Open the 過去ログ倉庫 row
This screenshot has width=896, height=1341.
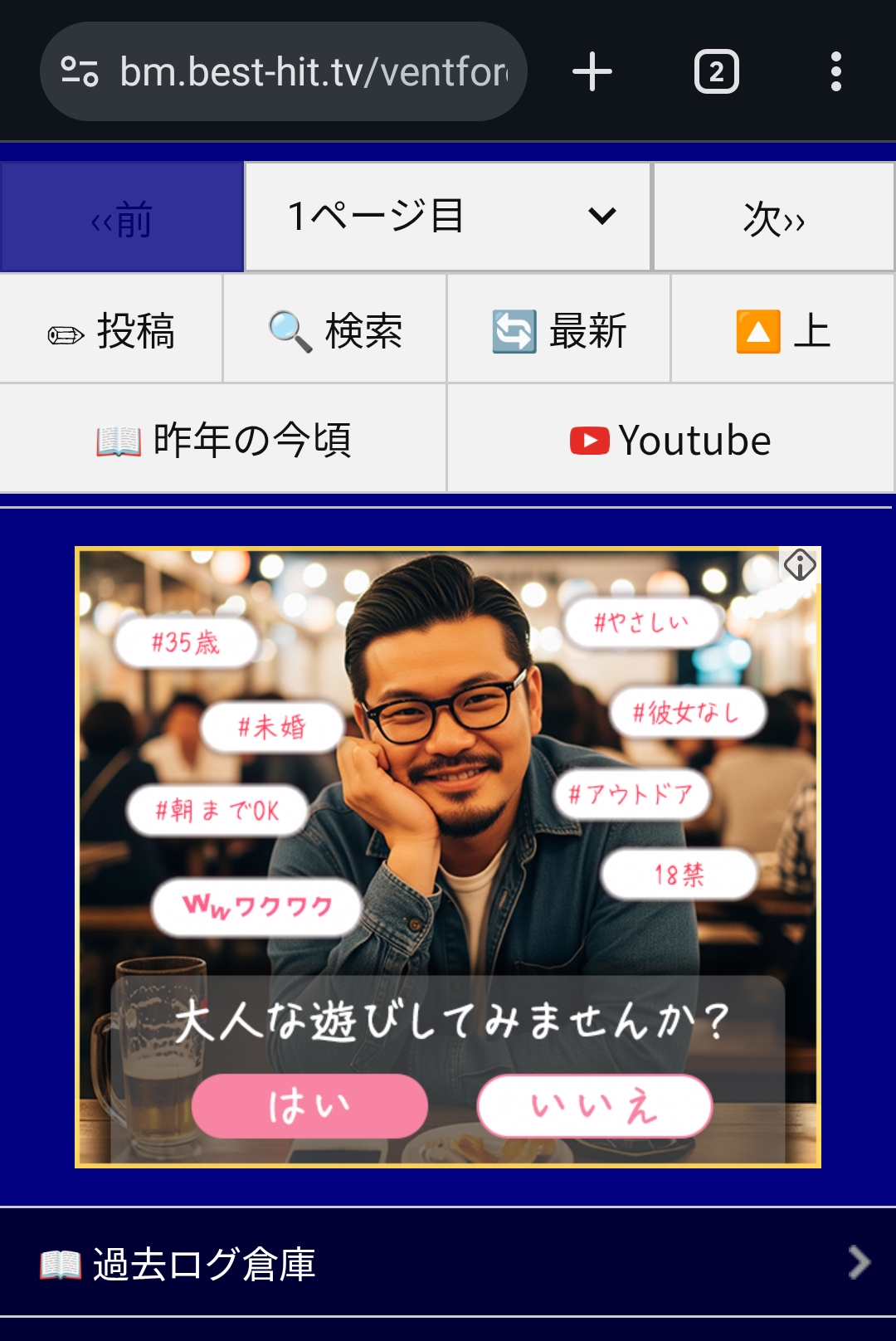tap(448, 1264)
